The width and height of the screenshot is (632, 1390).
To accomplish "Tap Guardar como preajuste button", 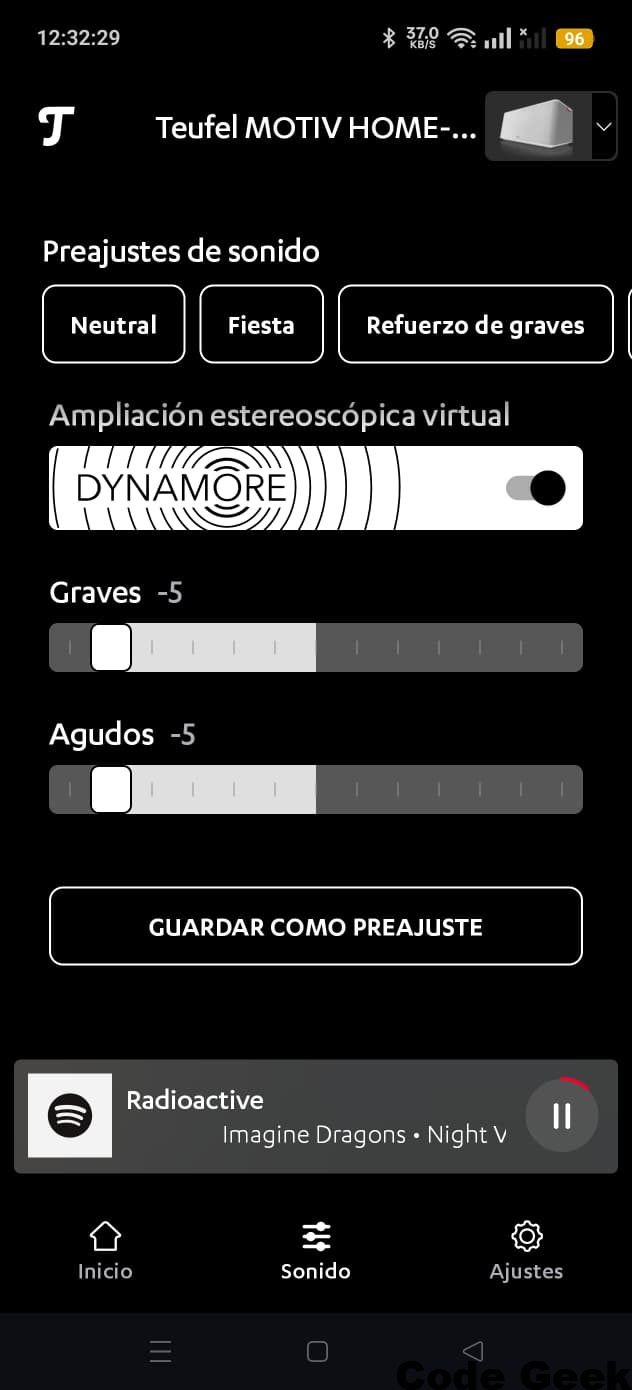I will click(x=315, y=926).
